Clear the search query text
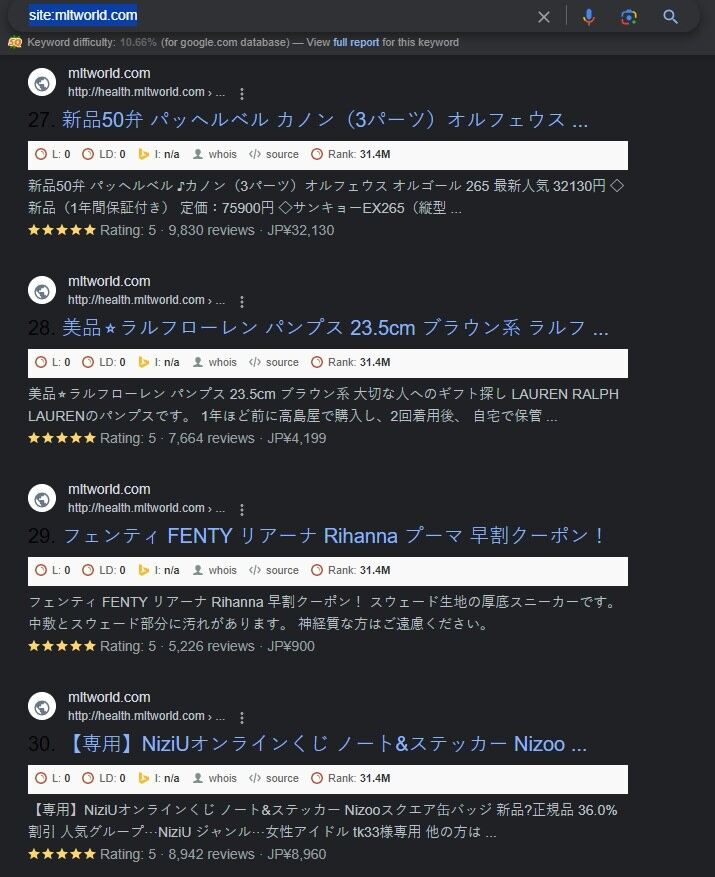 543,17
